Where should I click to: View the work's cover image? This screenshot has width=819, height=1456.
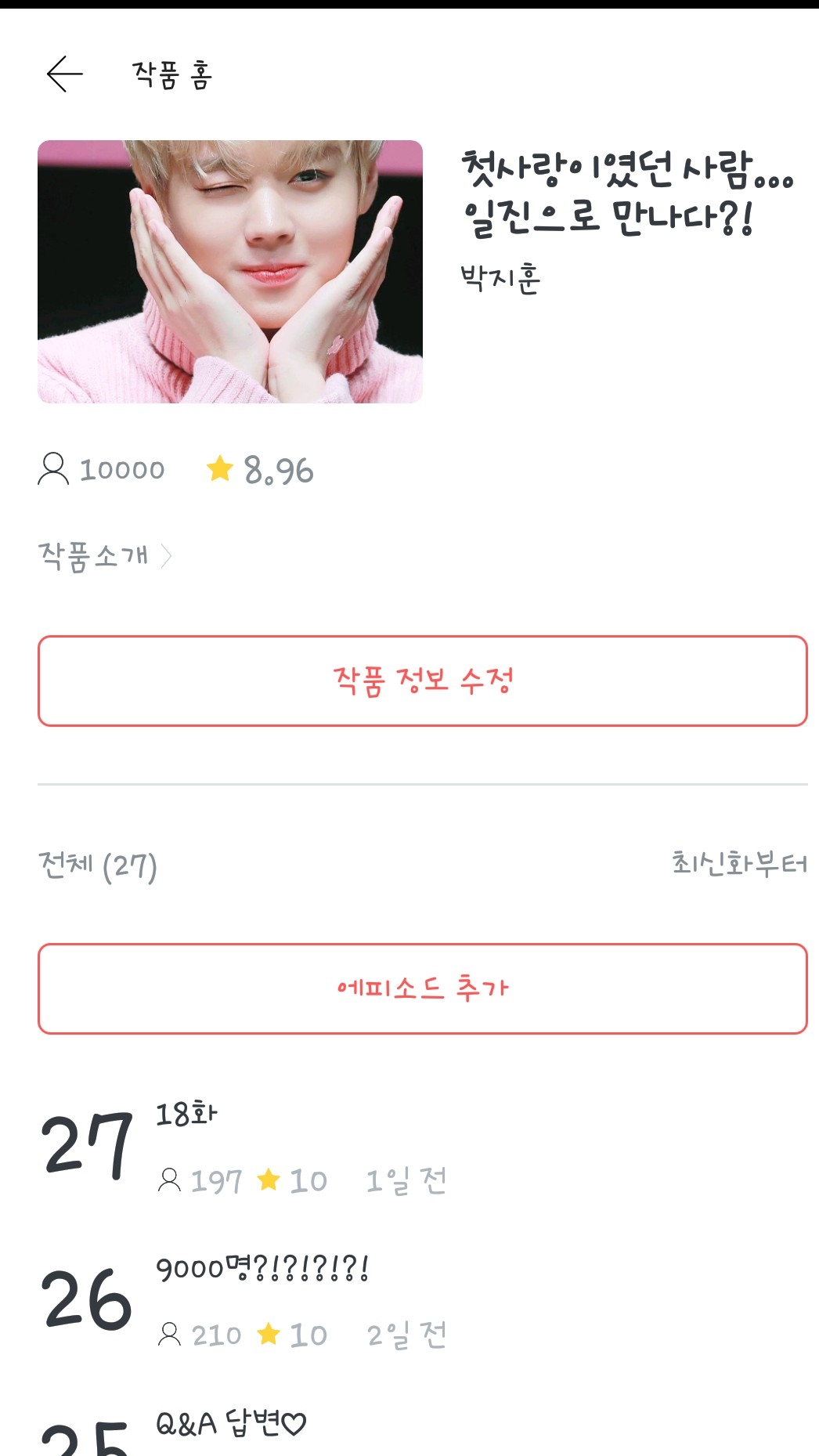coord(230,272)
